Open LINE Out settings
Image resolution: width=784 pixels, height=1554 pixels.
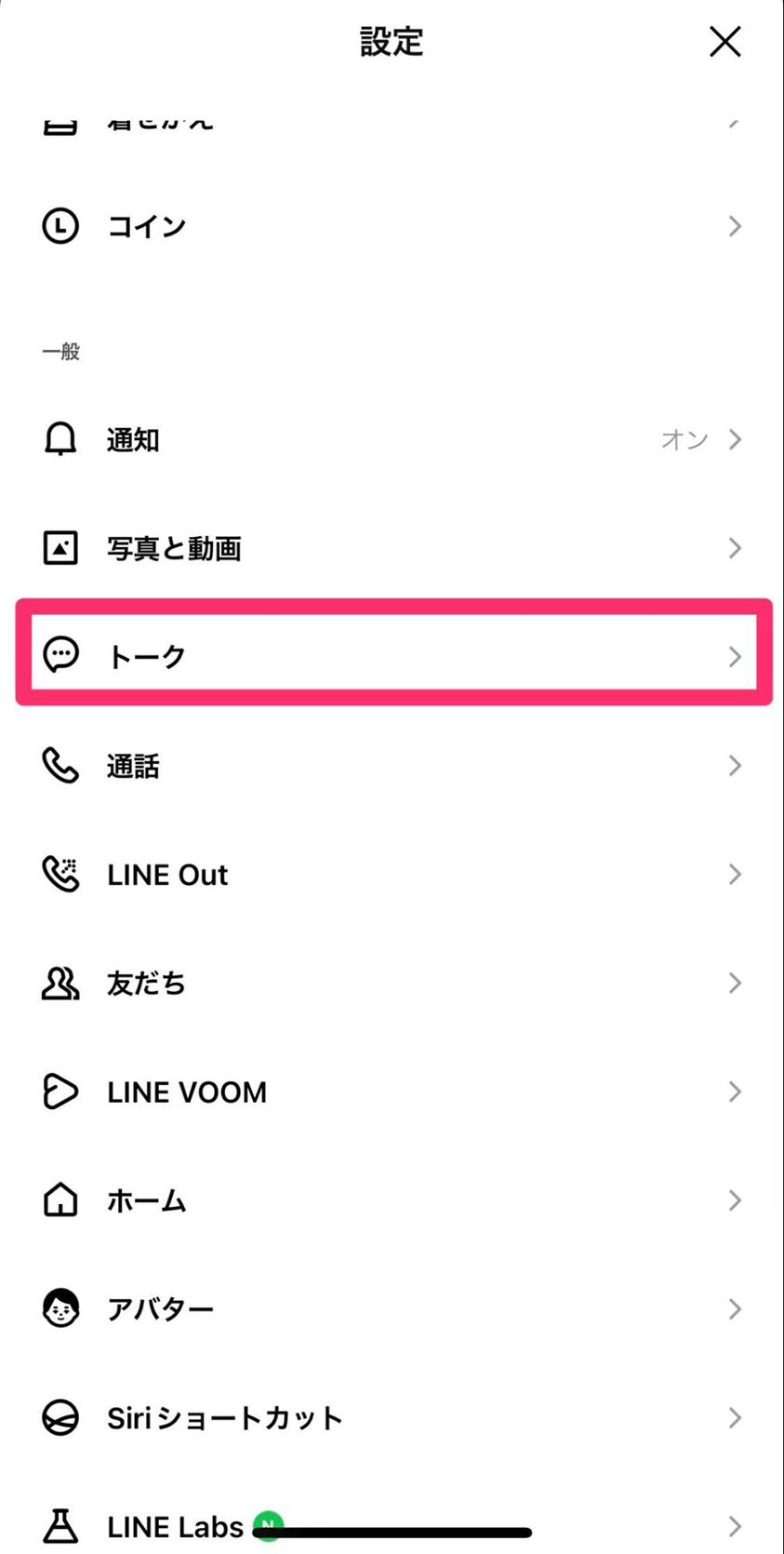click(x=392, y=875)
